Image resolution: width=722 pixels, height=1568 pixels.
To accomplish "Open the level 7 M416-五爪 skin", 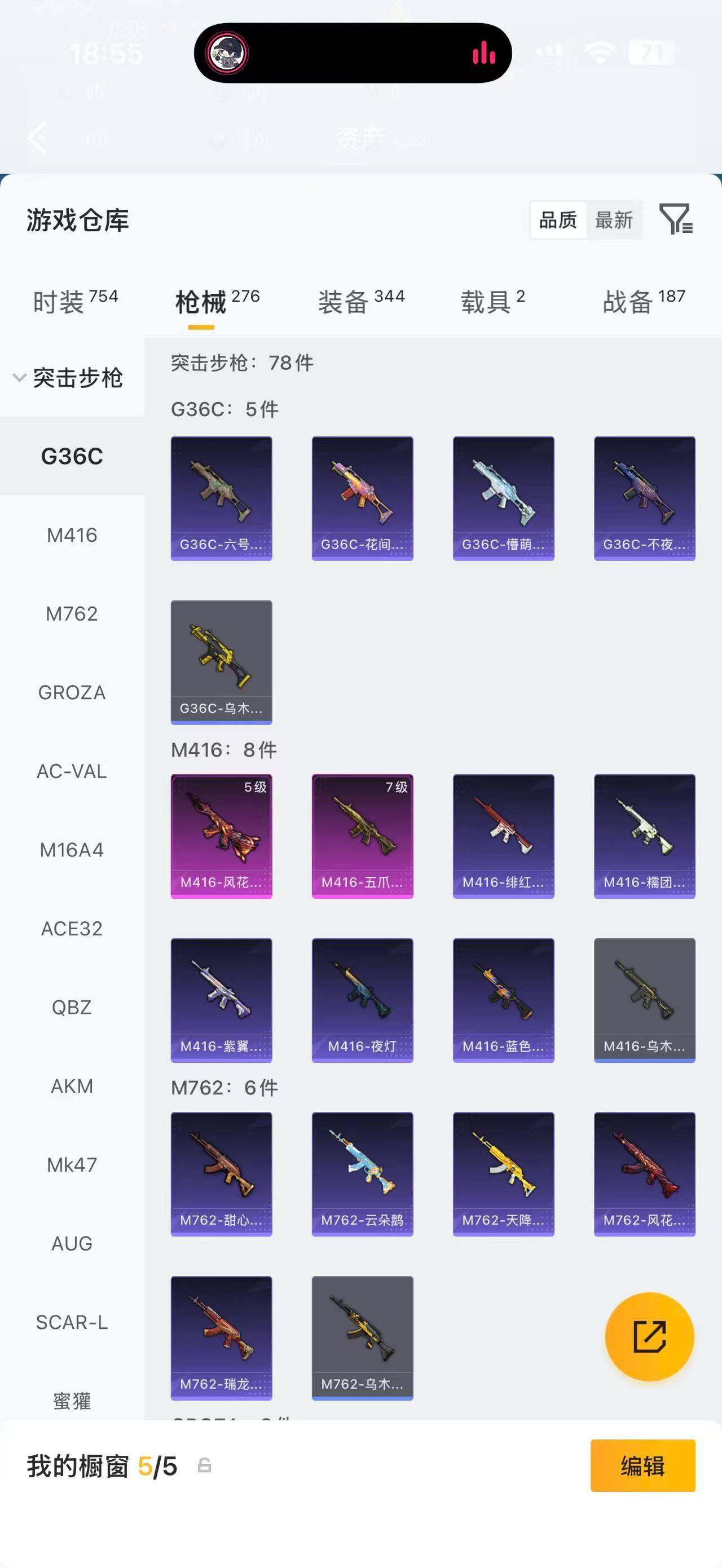I will 362,836.
